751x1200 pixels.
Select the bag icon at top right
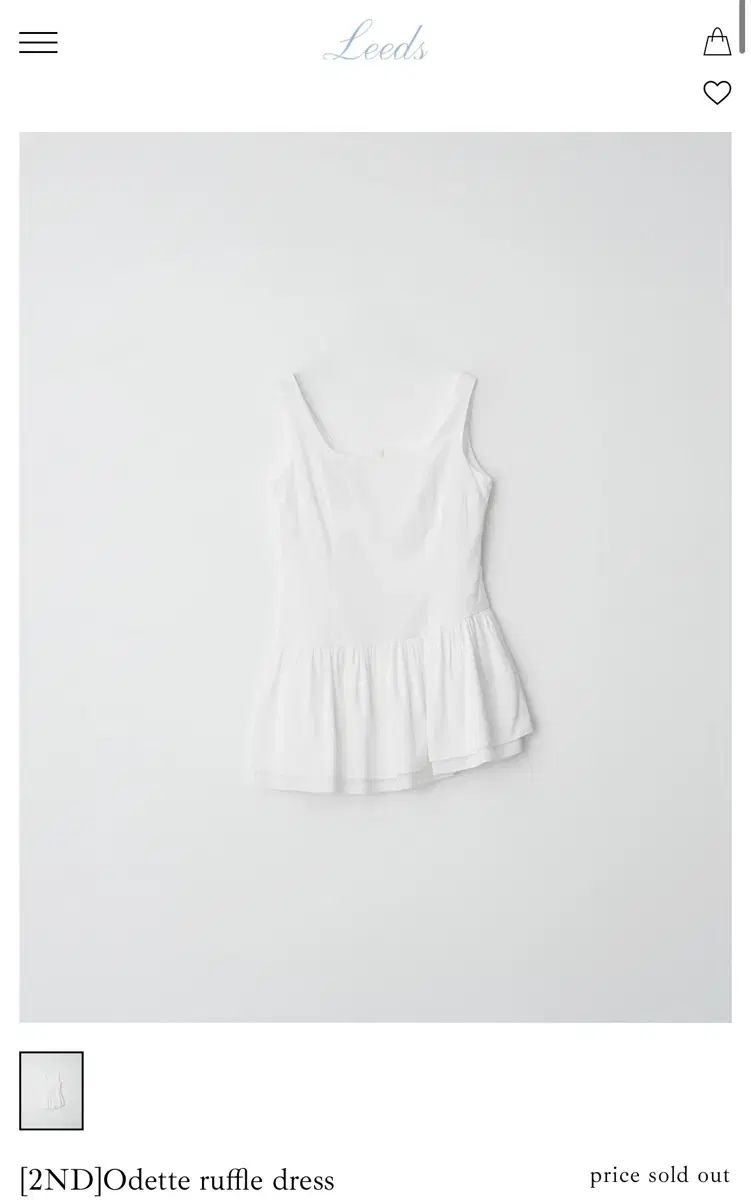pyautogui.click(x=717, y=42)
